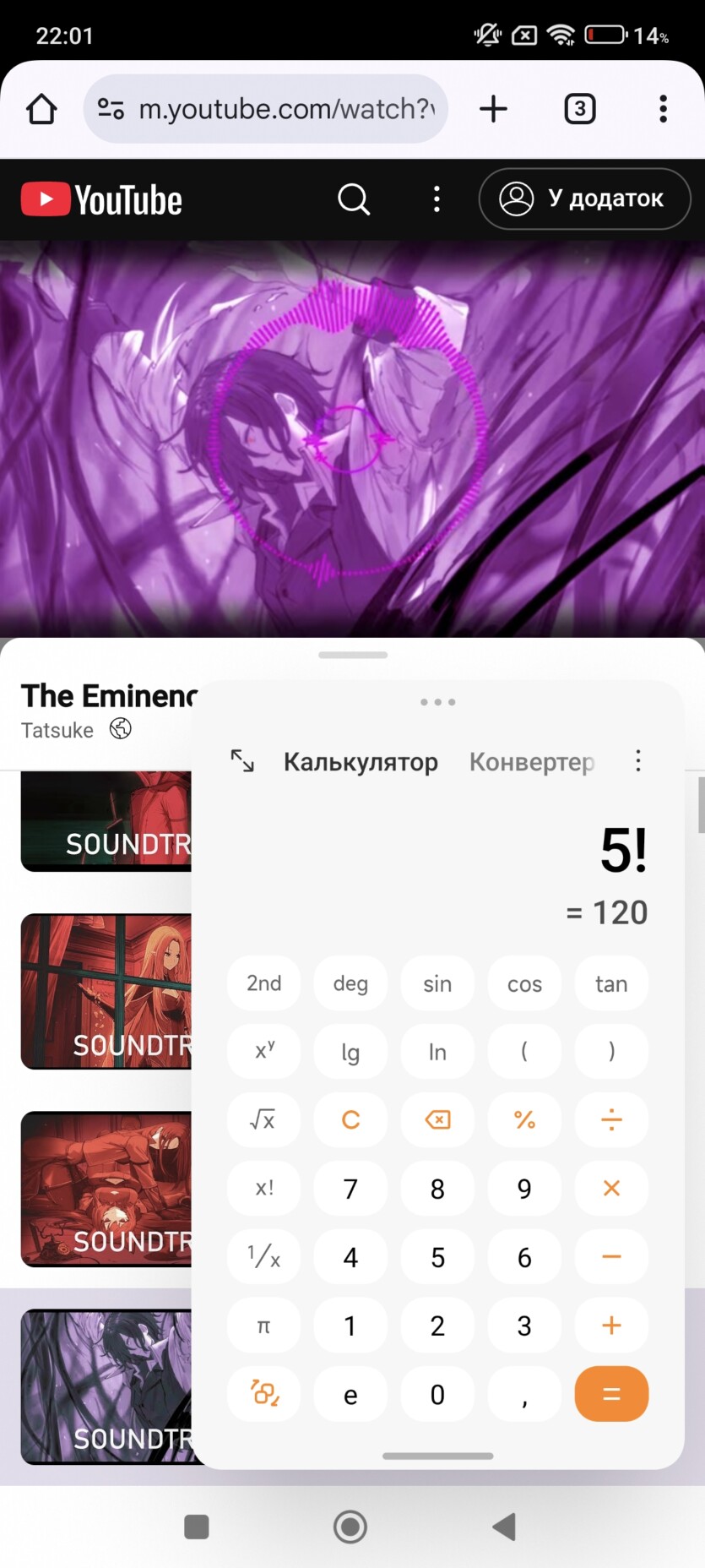Insert the square root function

click(264, 1120)
